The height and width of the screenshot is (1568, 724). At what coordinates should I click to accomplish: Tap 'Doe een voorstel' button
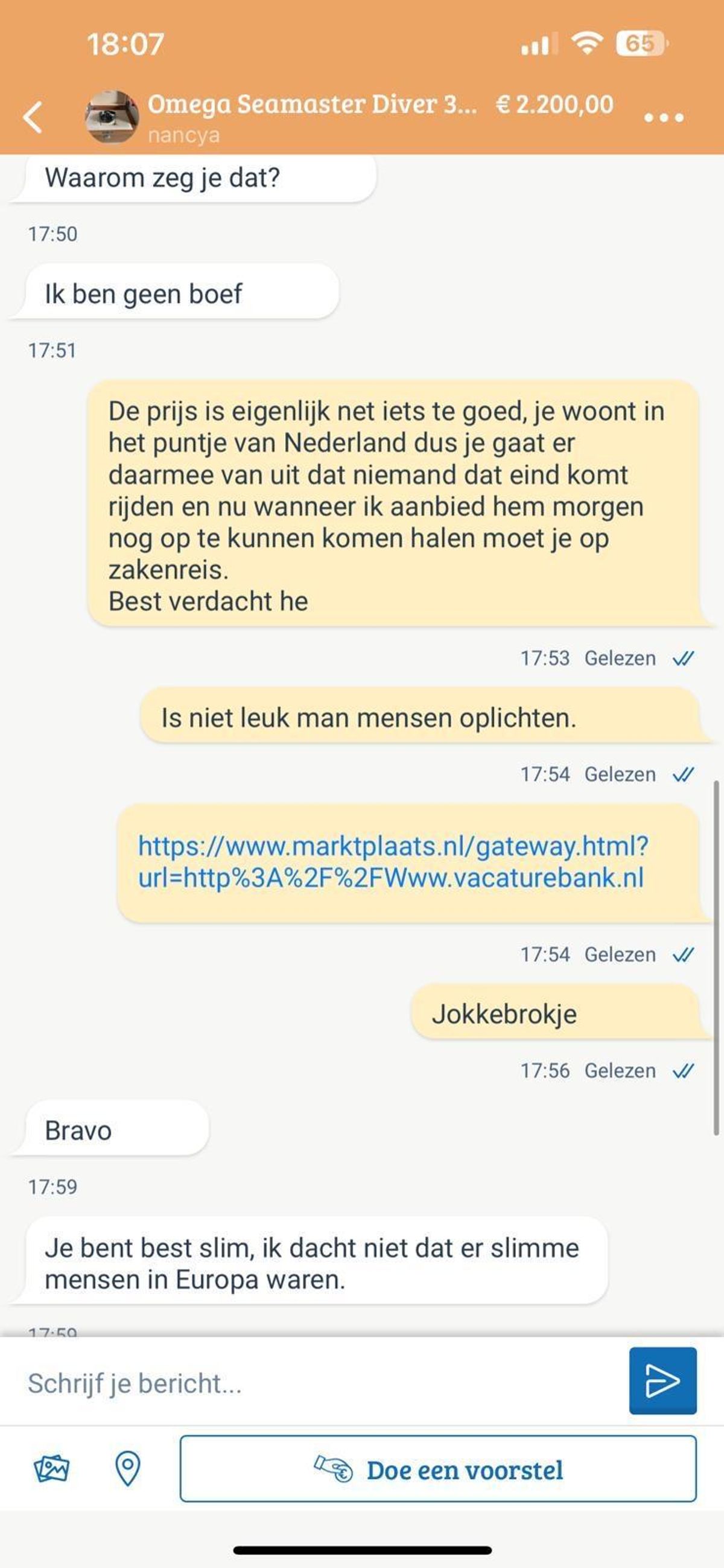438,1470
